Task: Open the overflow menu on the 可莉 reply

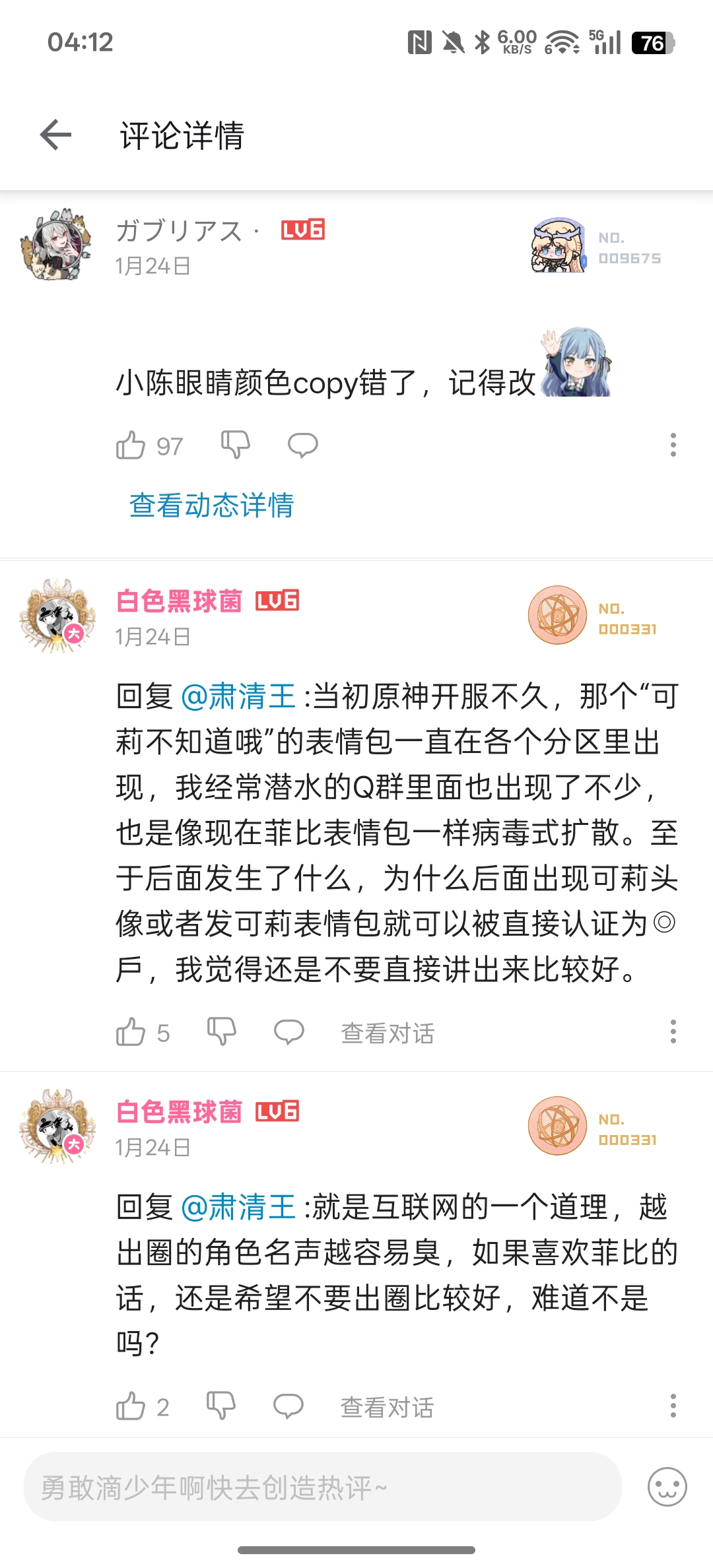Action: (673, 1032)
